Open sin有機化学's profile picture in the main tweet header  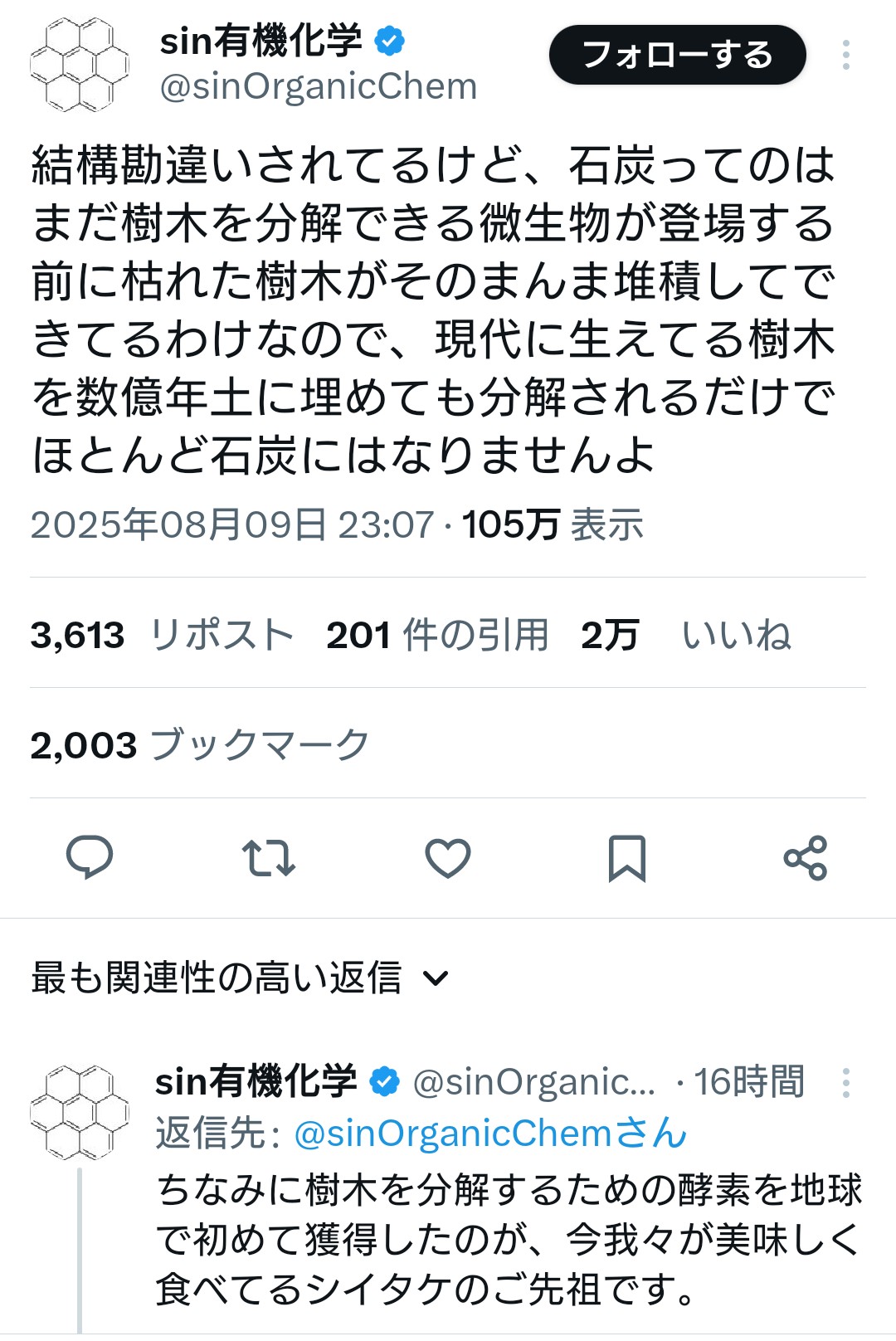80,65
